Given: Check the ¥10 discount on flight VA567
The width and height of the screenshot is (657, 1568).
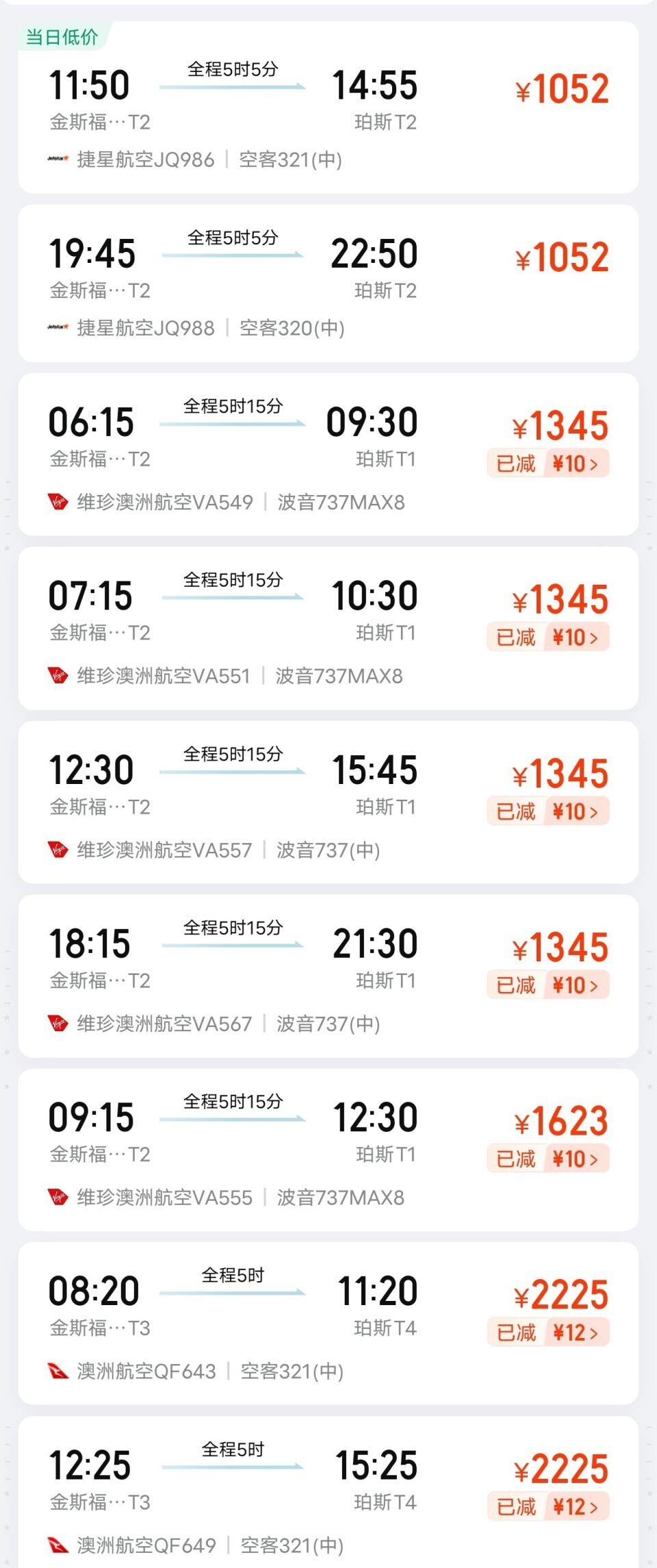Looking at the screenshot, I should tap(548, 985).
